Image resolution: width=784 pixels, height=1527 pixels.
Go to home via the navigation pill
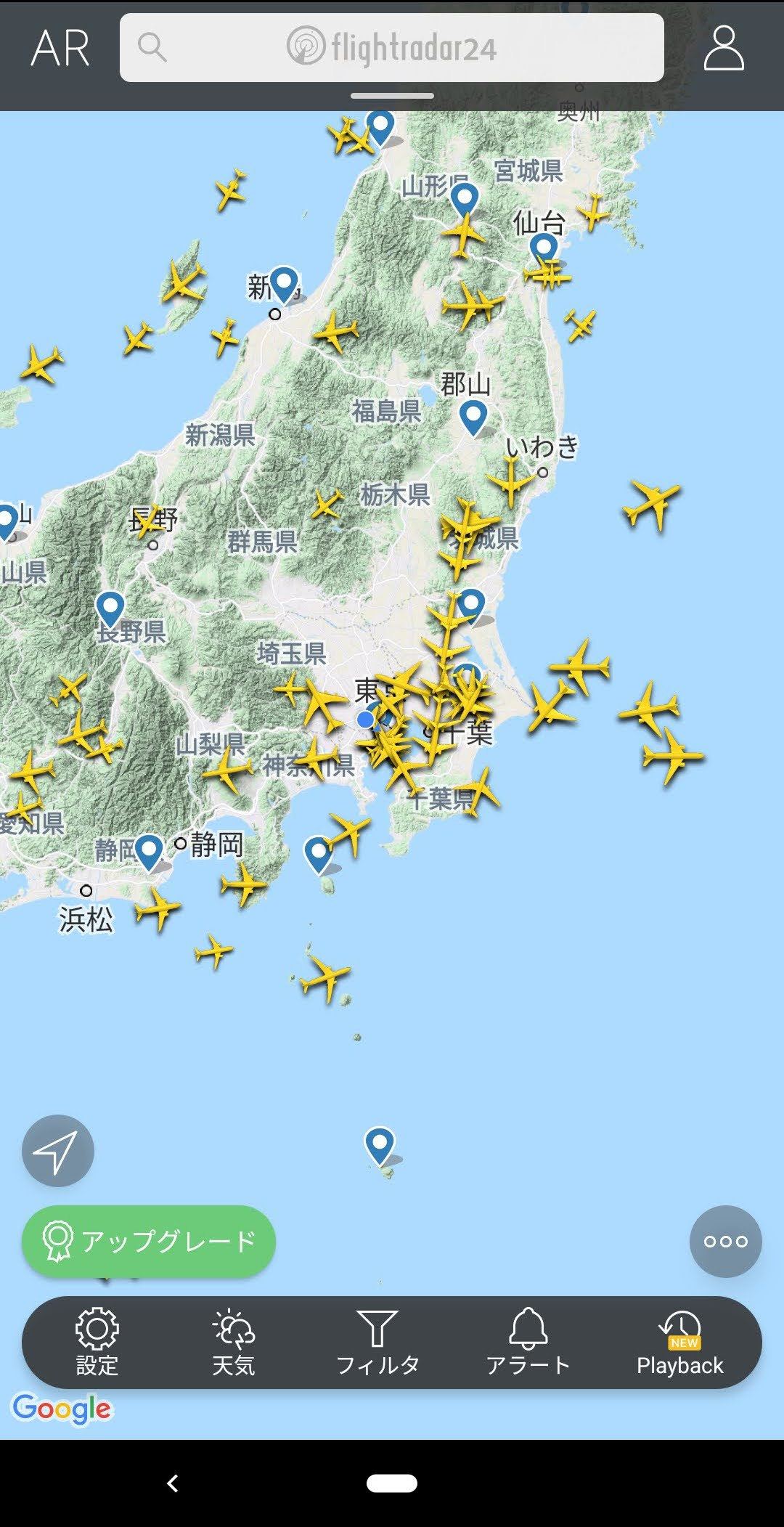392,1483
